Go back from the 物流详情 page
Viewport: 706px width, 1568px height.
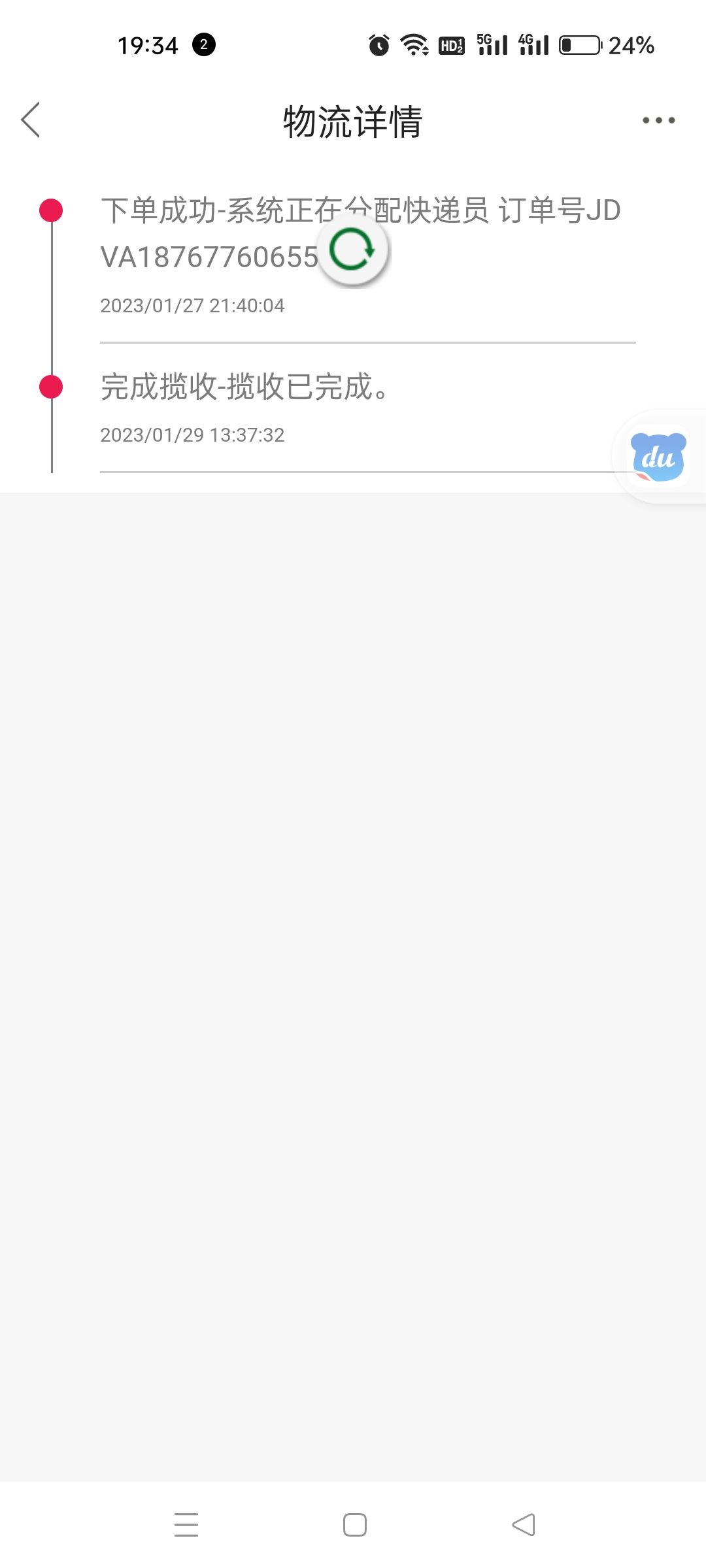(31, 120)
